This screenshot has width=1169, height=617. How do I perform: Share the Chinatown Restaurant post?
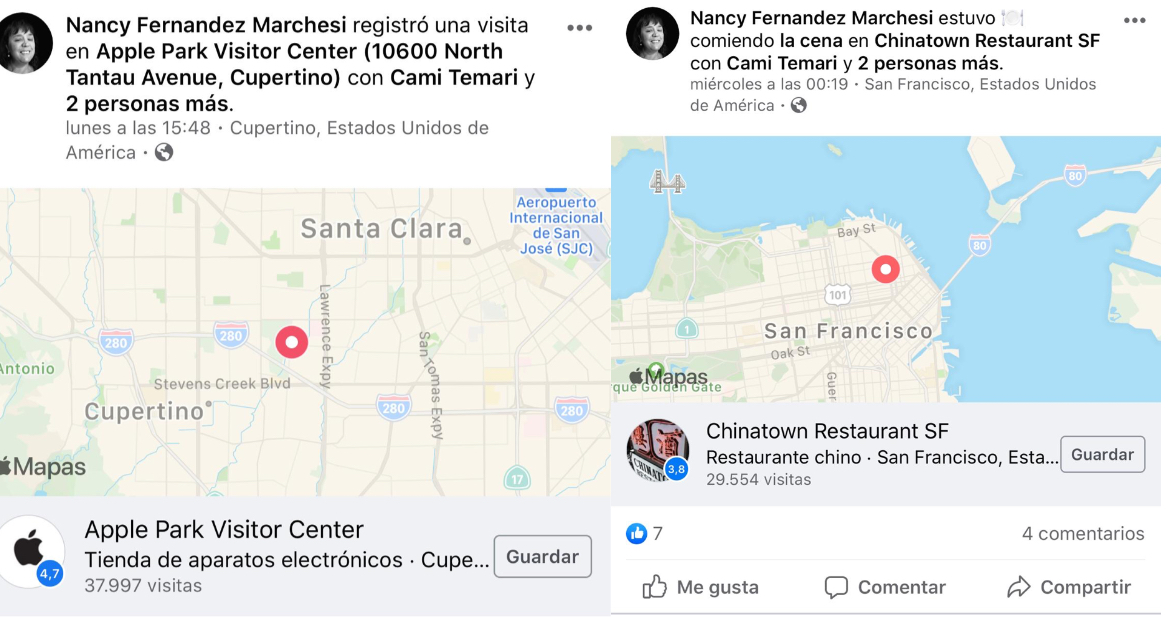[x=1069, y=587]
